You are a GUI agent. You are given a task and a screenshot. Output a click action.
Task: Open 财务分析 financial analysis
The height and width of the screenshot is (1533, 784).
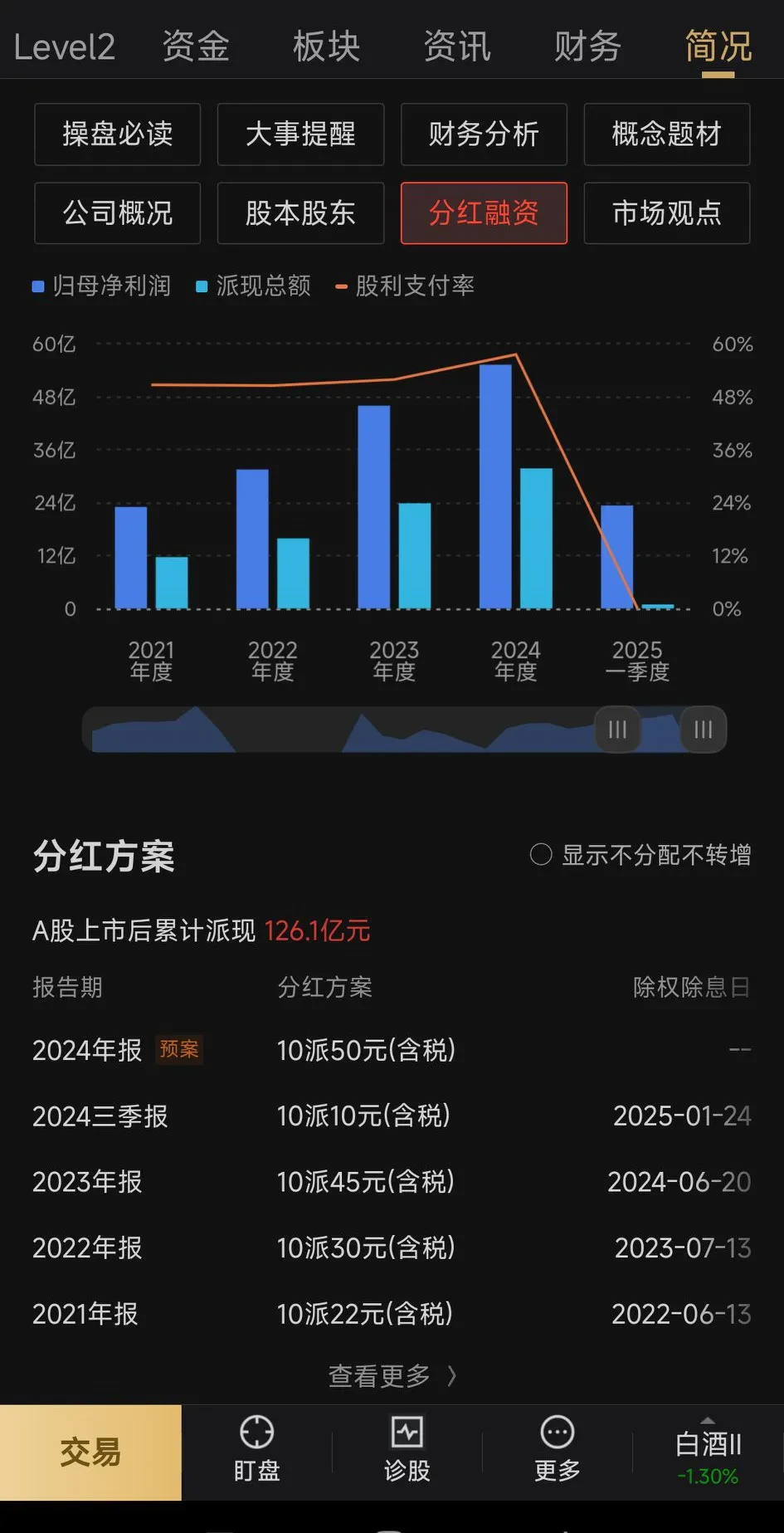(x=484, y=134)
